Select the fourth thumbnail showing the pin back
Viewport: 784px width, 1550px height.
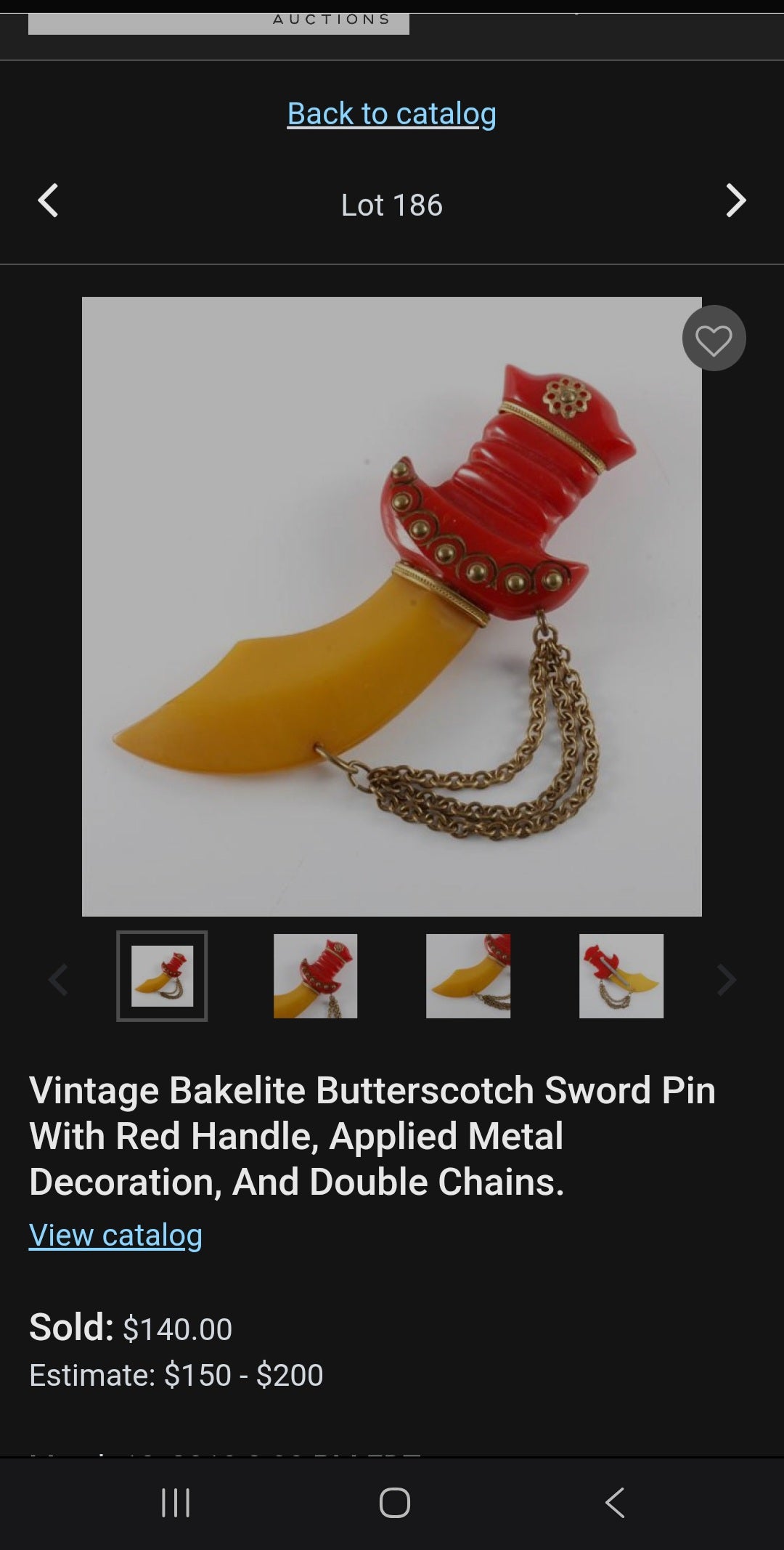coord(621,975)
